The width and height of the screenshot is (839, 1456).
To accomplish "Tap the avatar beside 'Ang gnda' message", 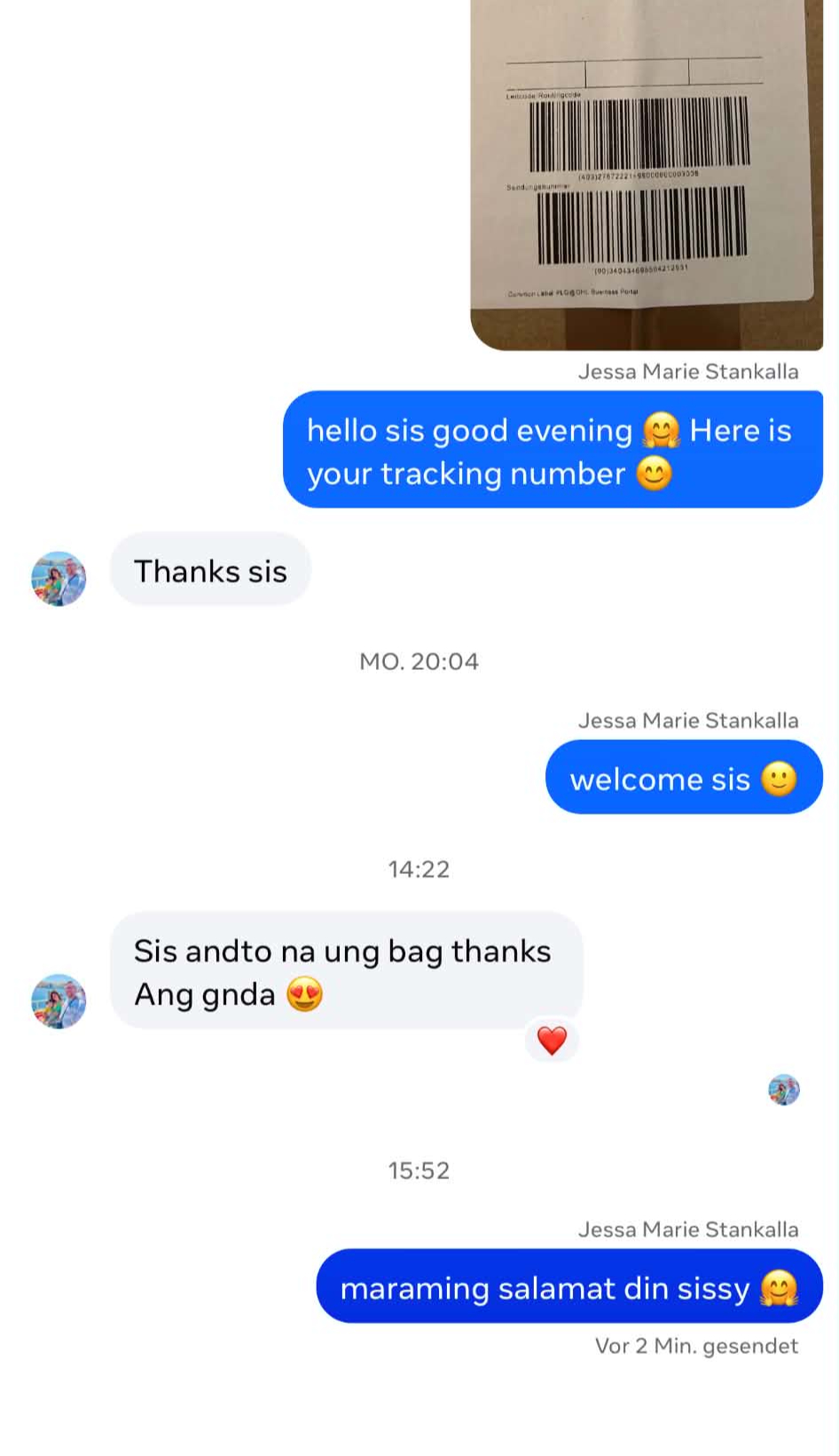I will (x=59, y=1001).
